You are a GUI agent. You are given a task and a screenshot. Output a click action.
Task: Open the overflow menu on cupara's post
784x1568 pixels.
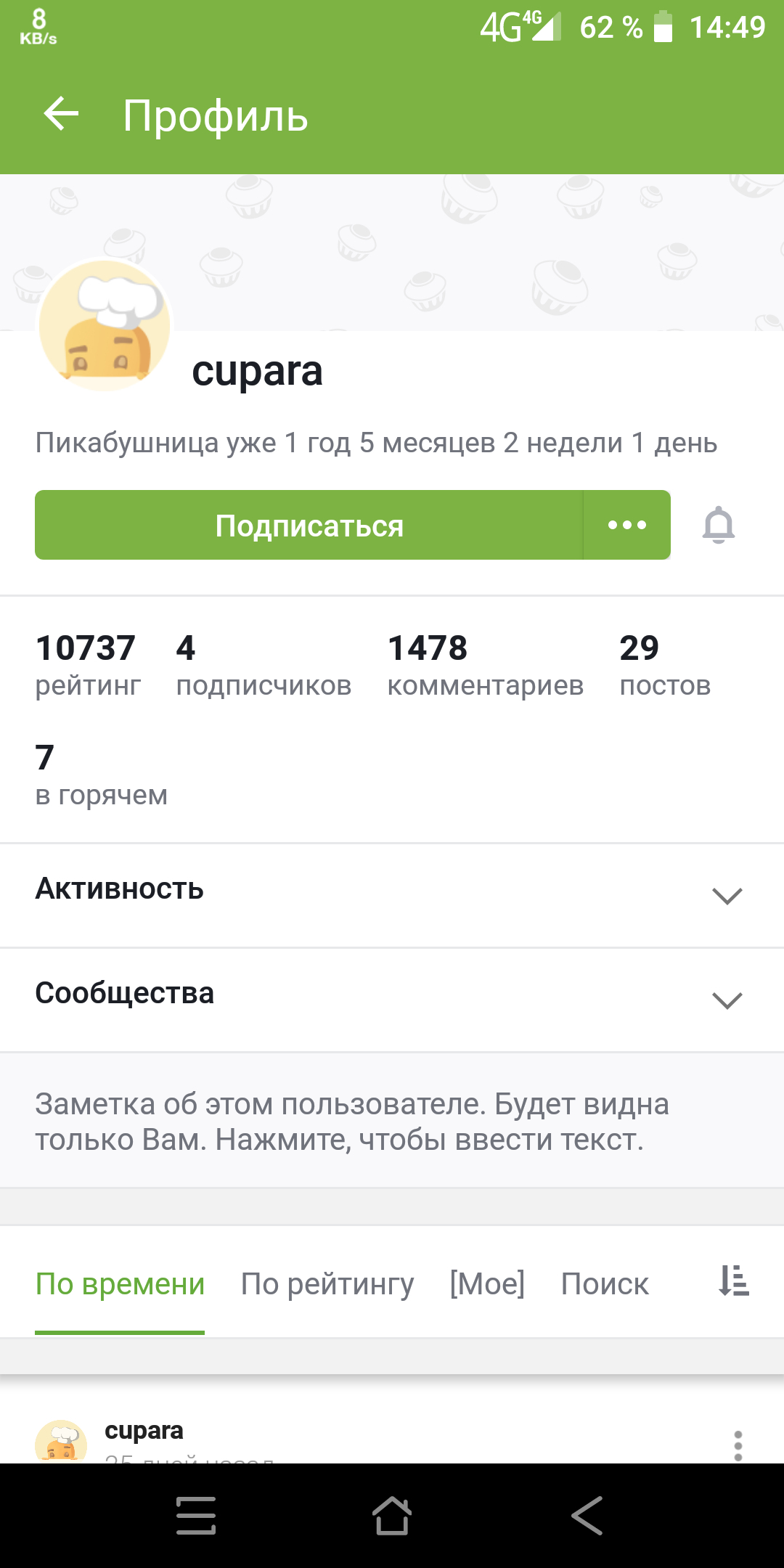738,1446
